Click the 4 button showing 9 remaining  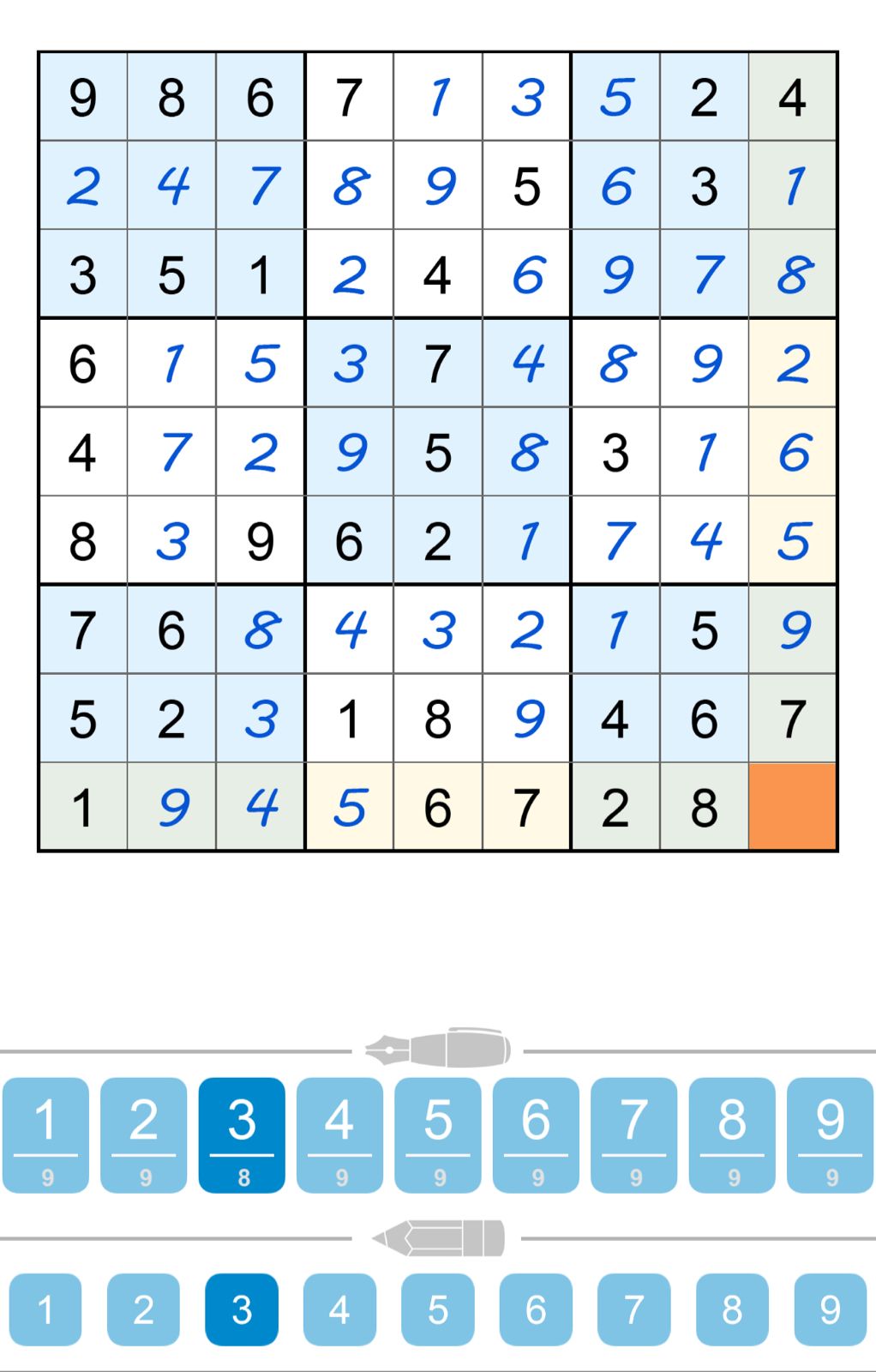pos(340,1134)
